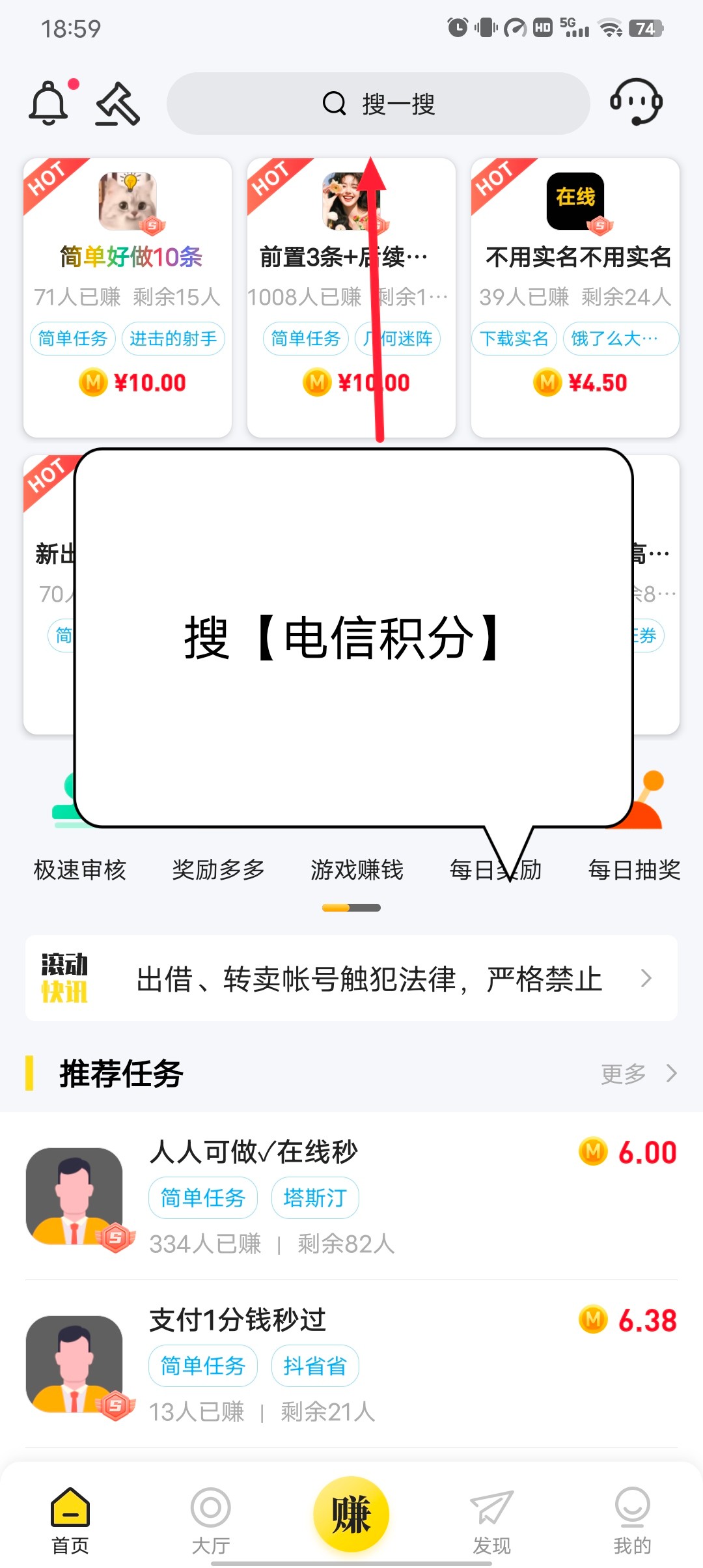Tap the center 赚 button

tap(351, 1513)
